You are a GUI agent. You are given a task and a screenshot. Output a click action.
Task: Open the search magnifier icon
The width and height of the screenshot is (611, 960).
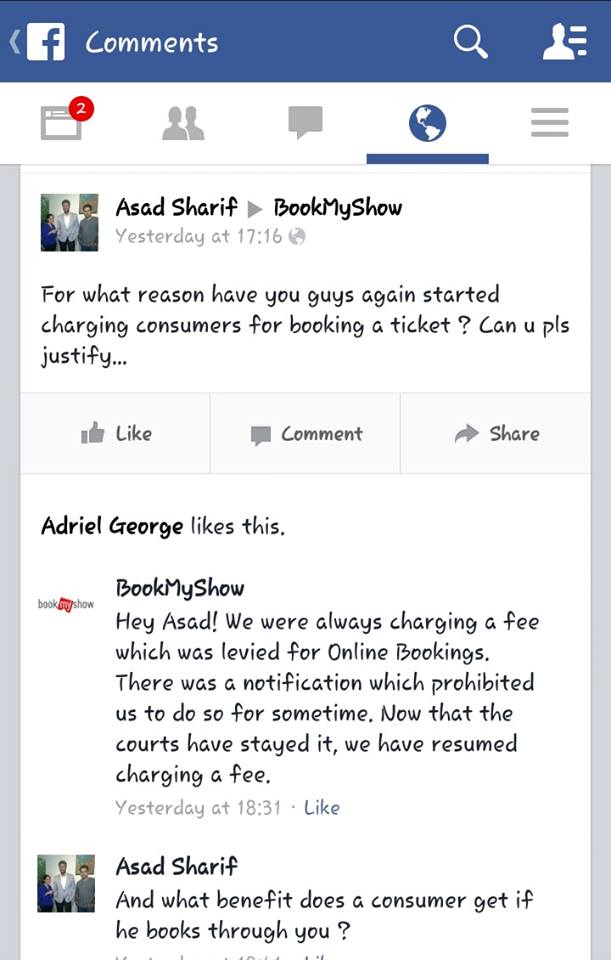tap(470, 42)
